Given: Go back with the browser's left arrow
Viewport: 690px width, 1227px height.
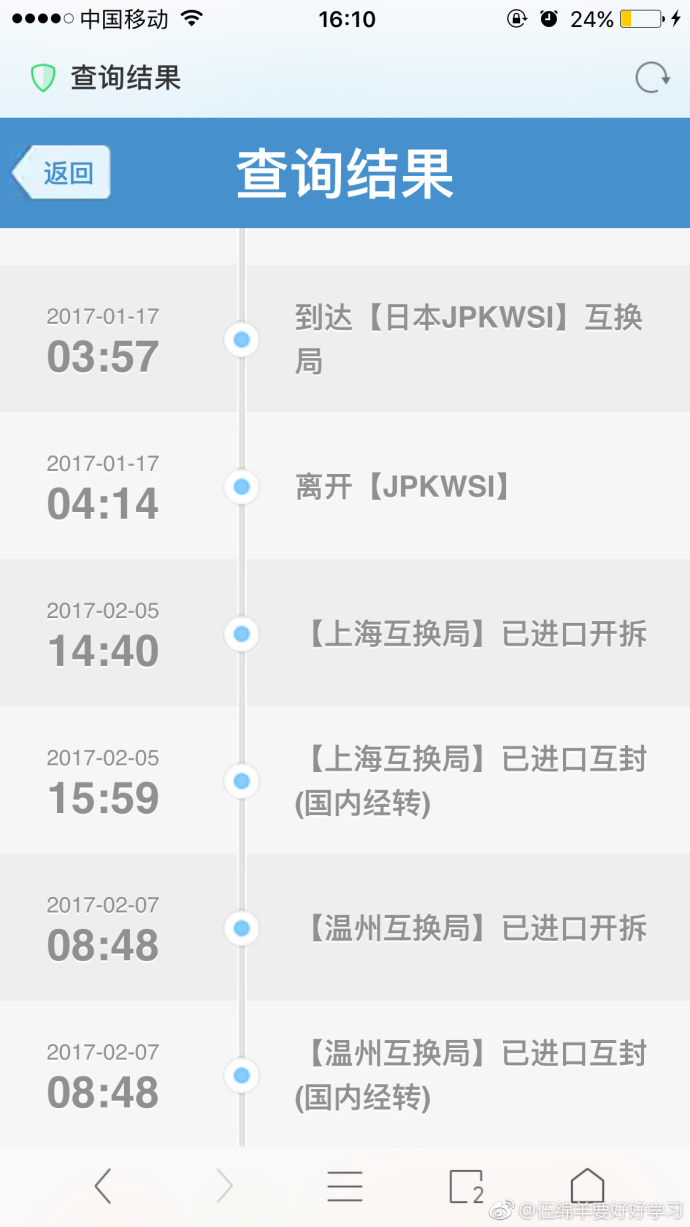Looking at the screenshot, I should pos(102,1186).
